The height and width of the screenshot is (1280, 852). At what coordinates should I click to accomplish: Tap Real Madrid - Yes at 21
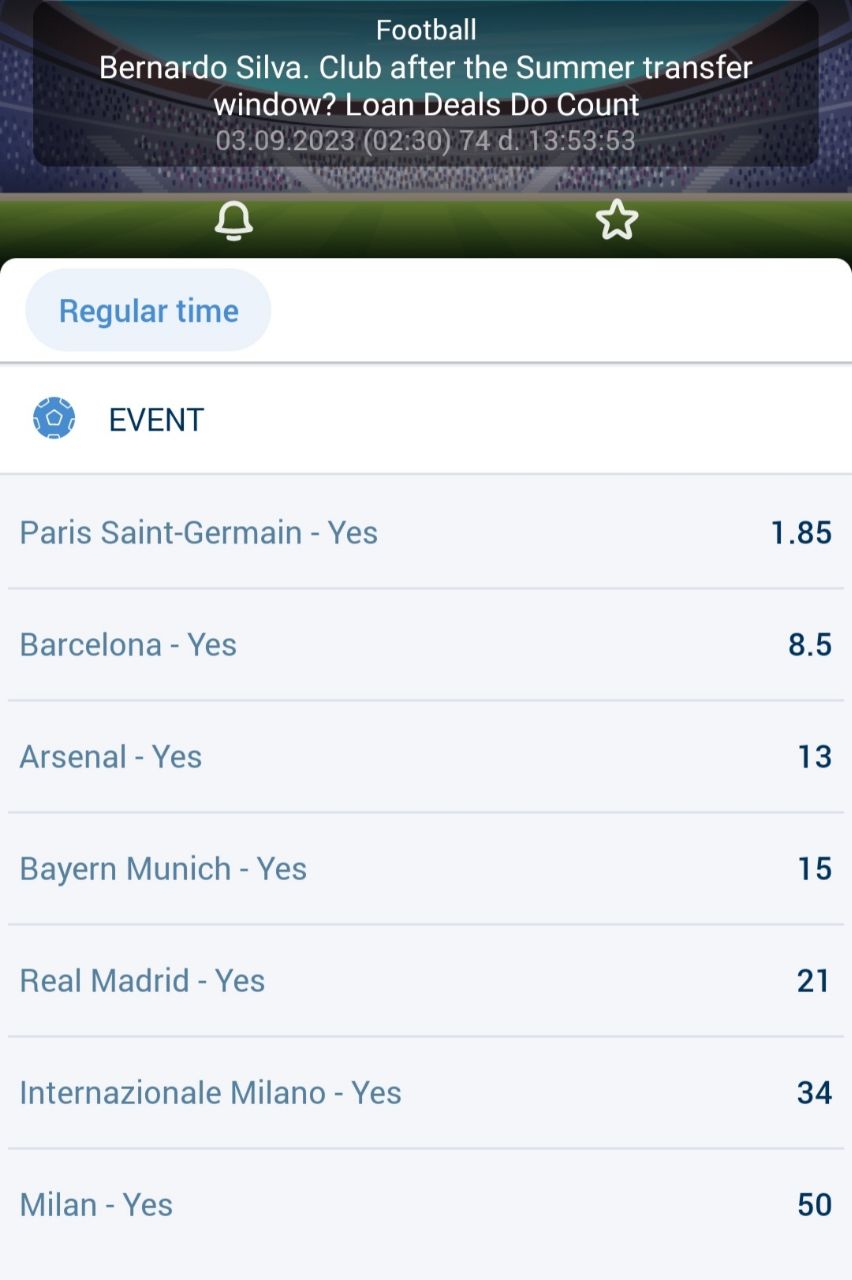pyautogui.click(x=426, y=980)
